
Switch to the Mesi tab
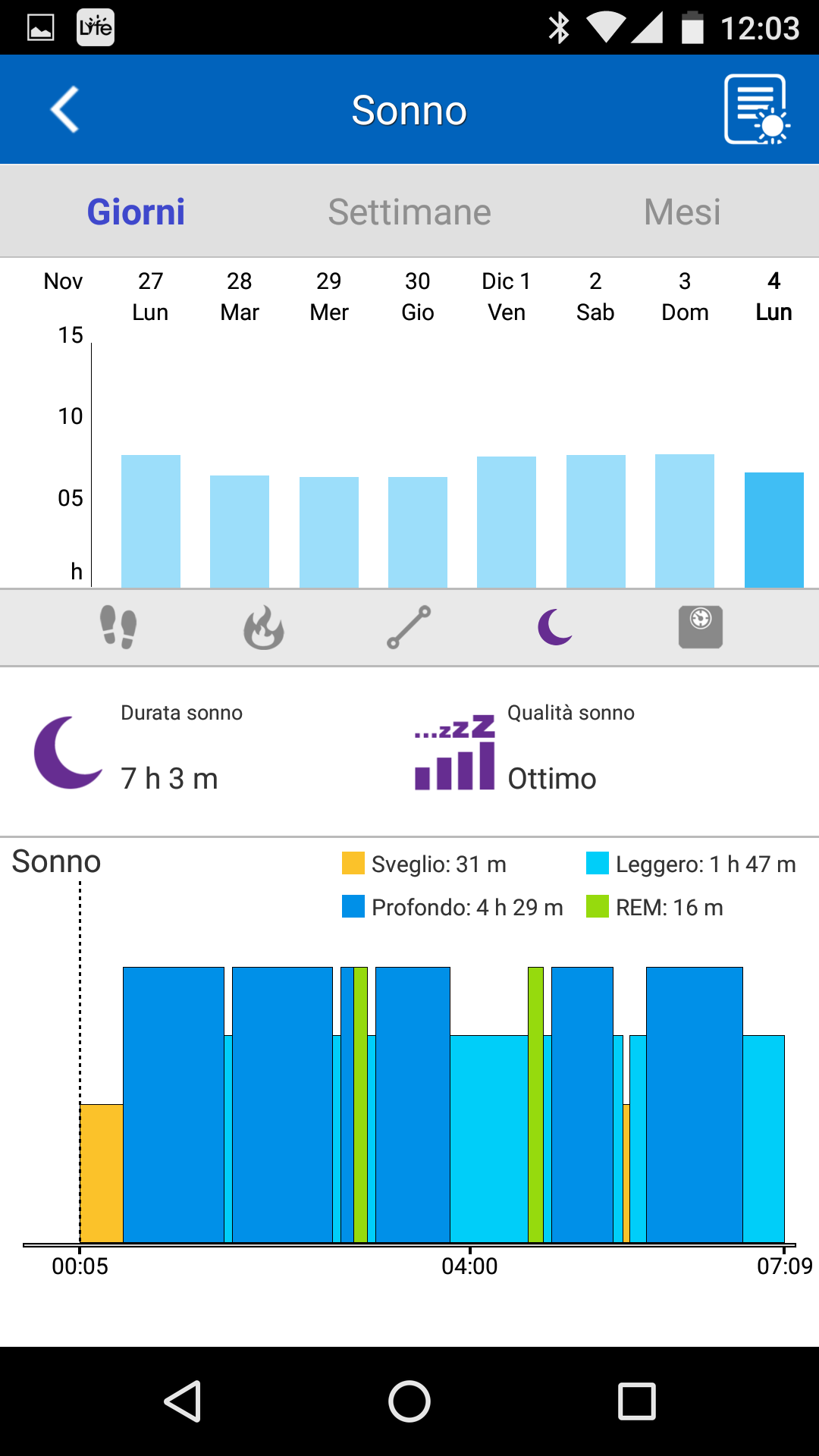682,212
